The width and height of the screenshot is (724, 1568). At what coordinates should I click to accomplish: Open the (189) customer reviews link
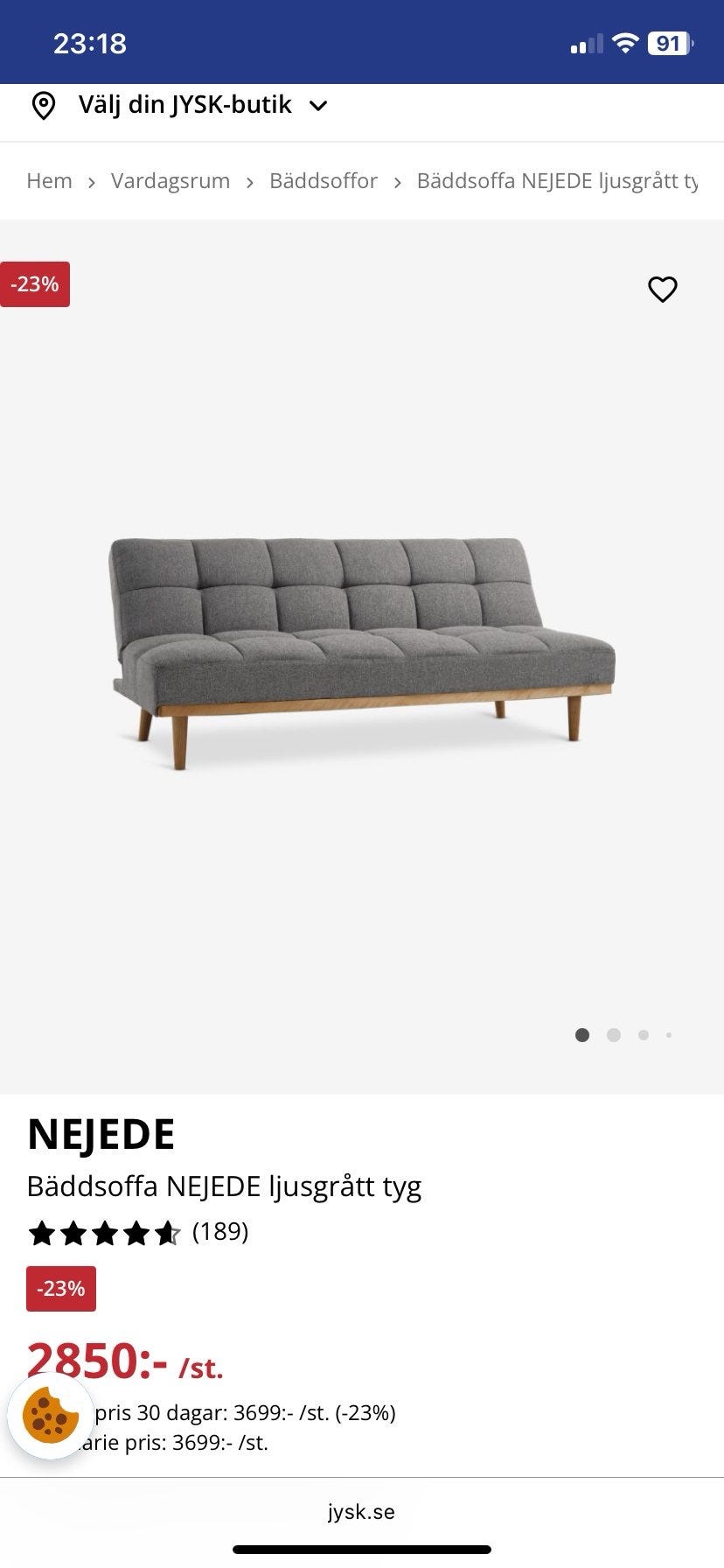pos(219,1232)
